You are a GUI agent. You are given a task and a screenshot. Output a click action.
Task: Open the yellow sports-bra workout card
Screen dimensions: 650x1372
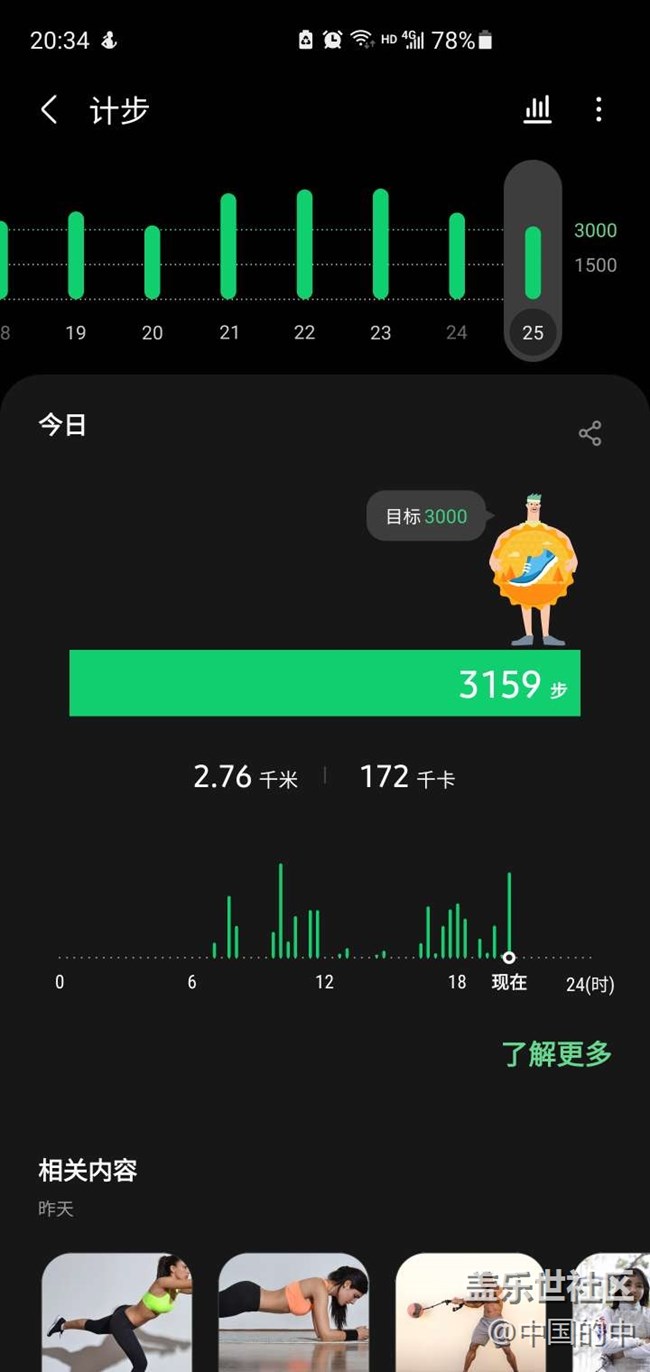[x=117, y=1311]
